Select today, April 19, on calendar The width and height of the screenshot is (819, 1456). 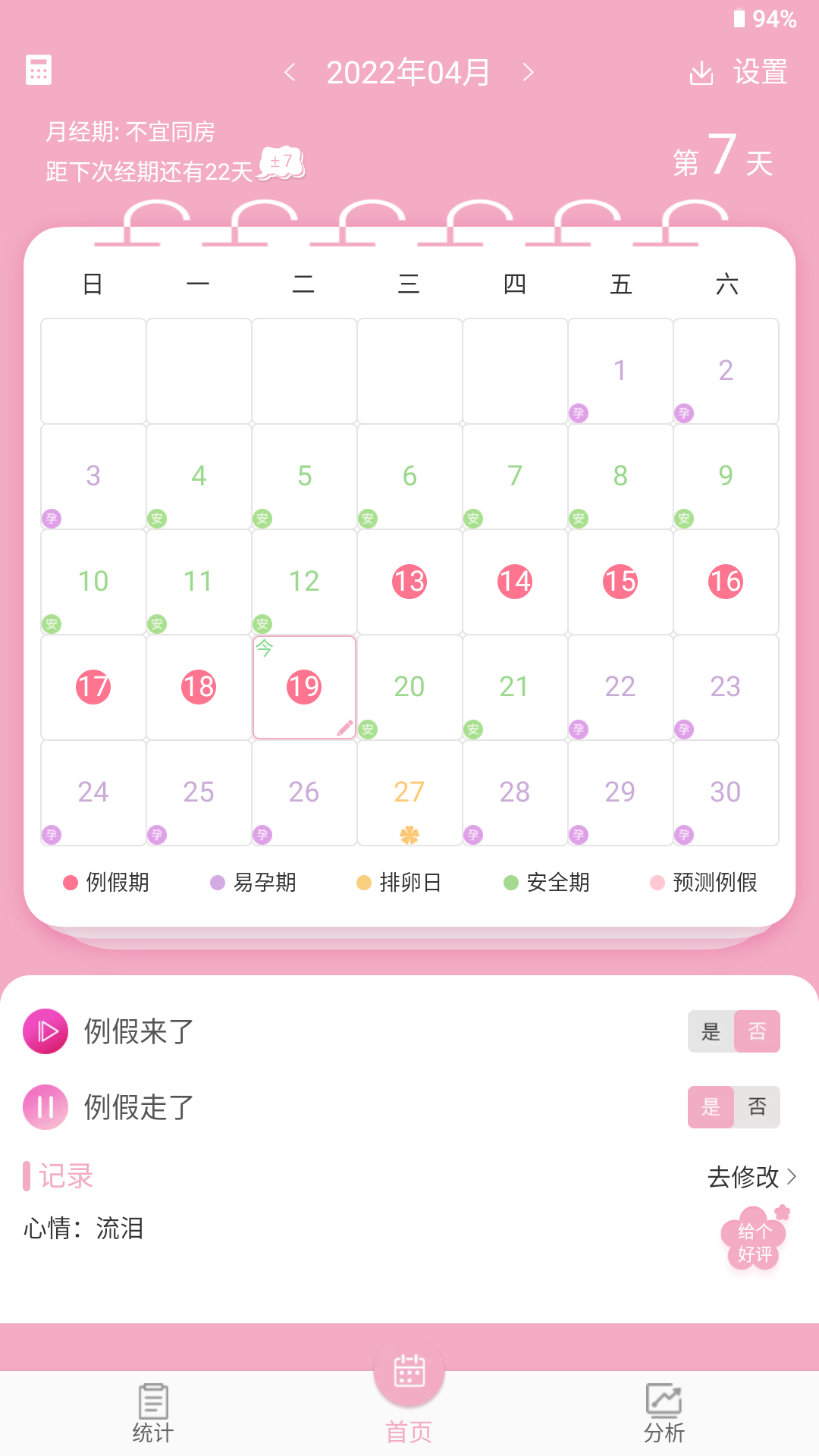click(304, 687)
